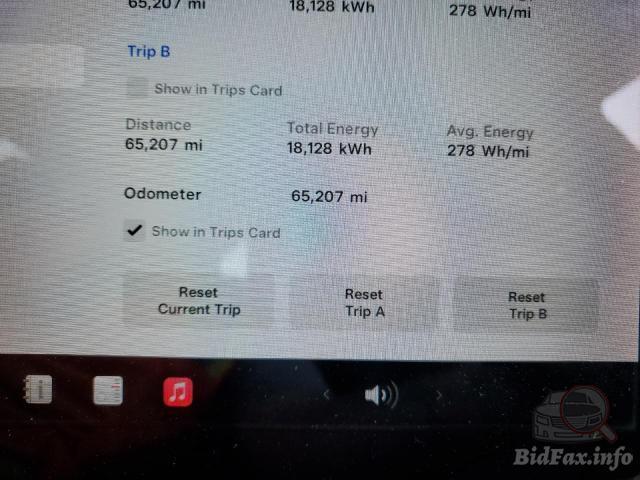Raise volume with the right arrow
This screenshot has width=640, height=480.
click(x=438, y=395)
